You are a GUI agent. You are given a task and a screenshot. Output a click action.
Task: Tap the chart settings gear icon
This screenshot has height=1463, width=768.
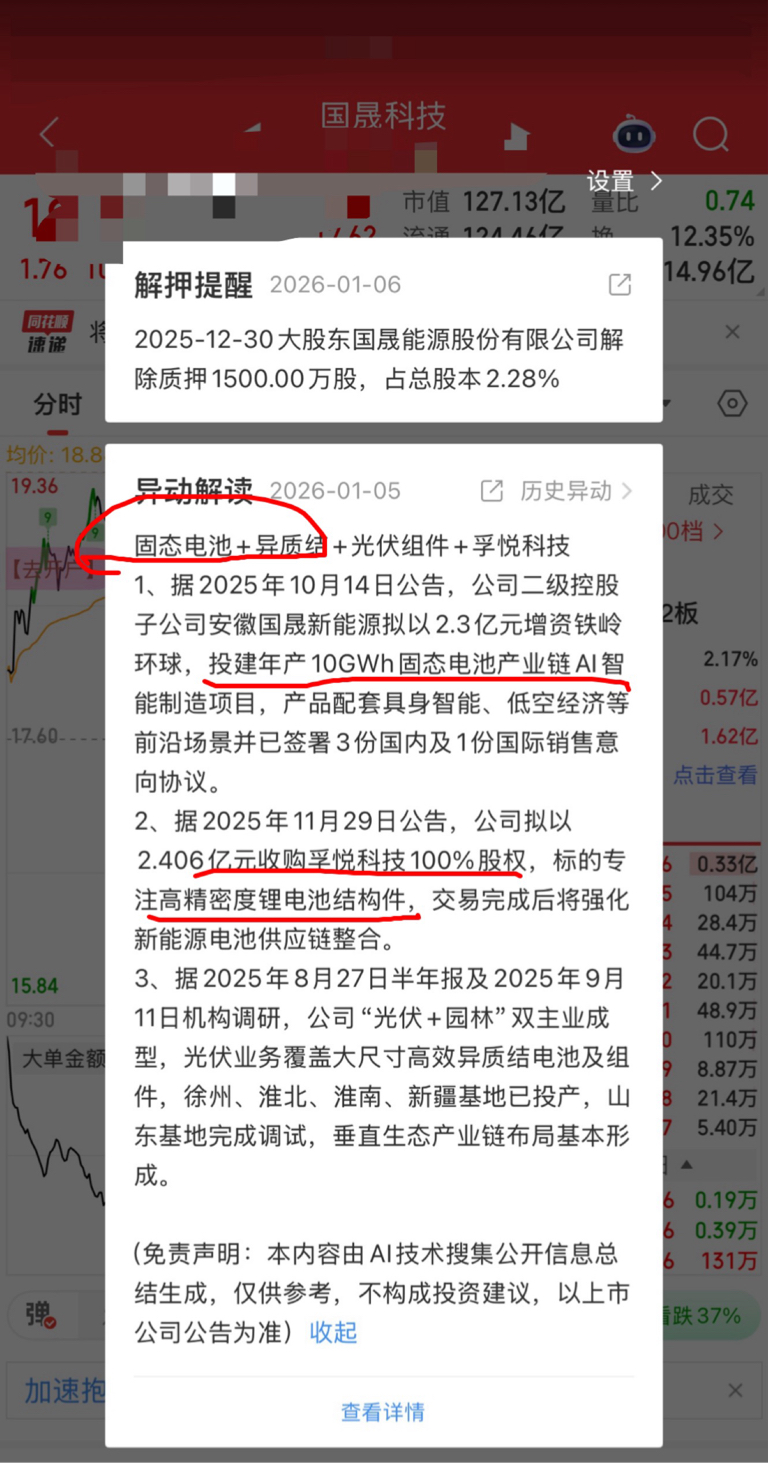732,403
